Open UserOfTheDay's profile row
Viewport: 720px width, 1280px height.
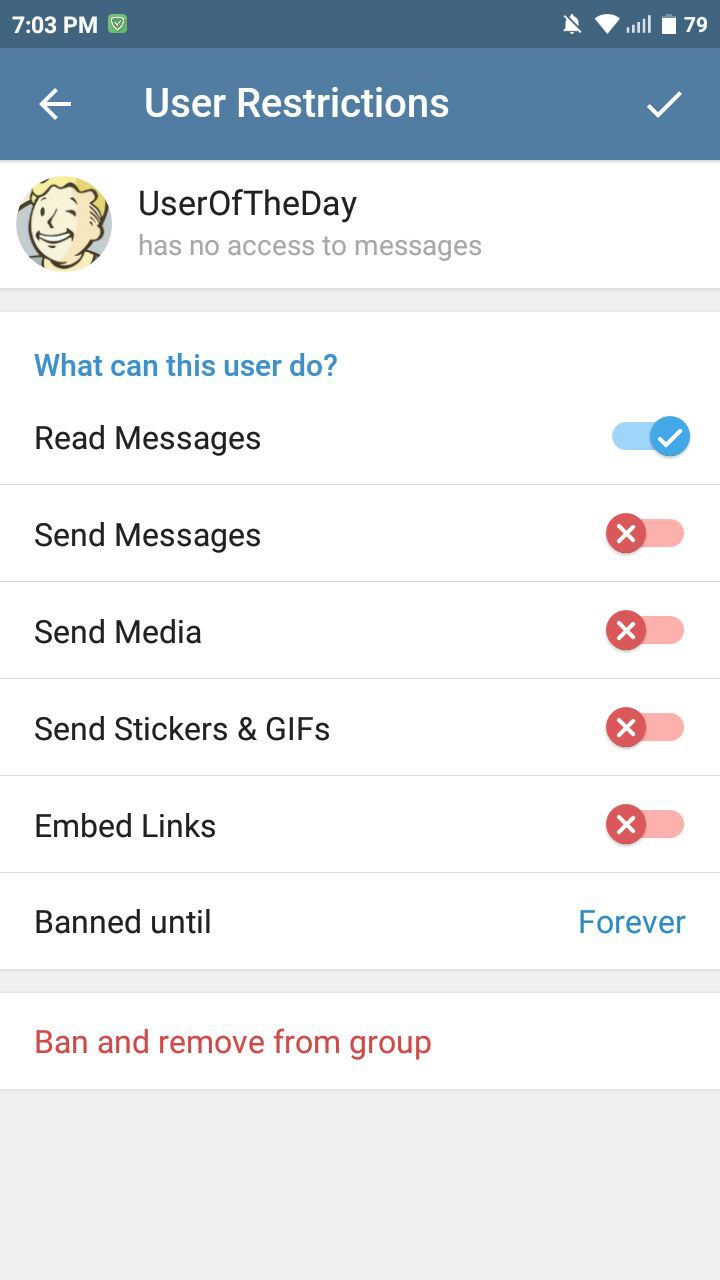(x=310, y=224)
